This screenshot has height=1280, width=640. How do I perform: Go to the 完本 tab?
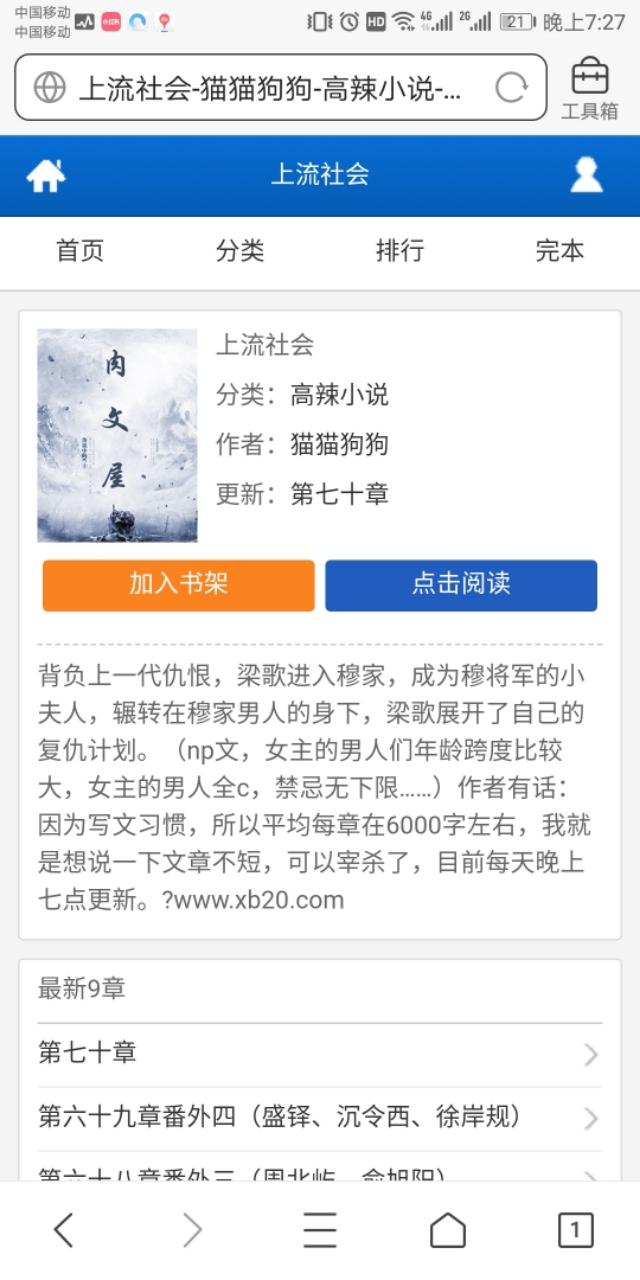tap(559, 251)
